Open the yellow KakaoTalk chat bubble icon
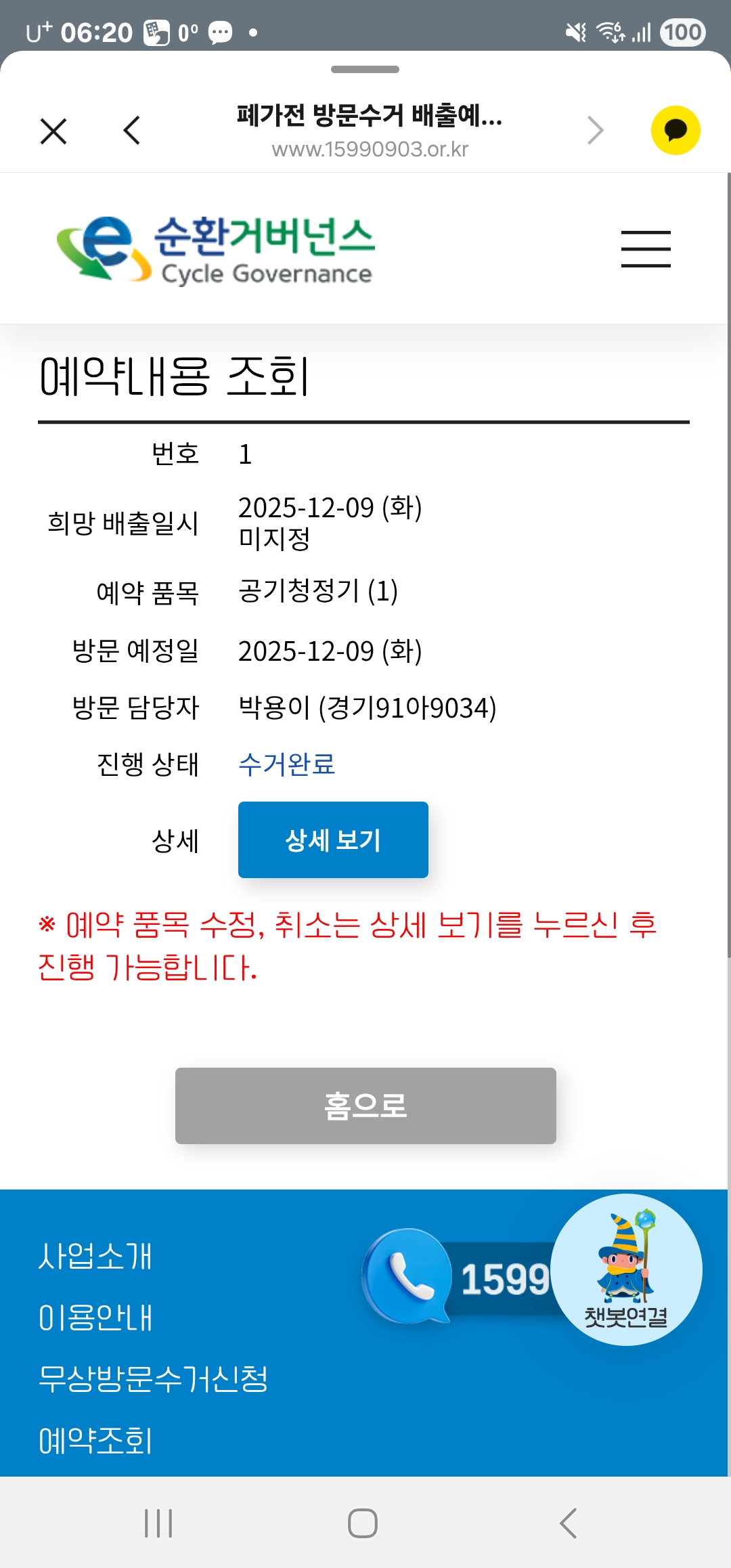The width and height of the screenshot is (731, 1568). (675, 131)
